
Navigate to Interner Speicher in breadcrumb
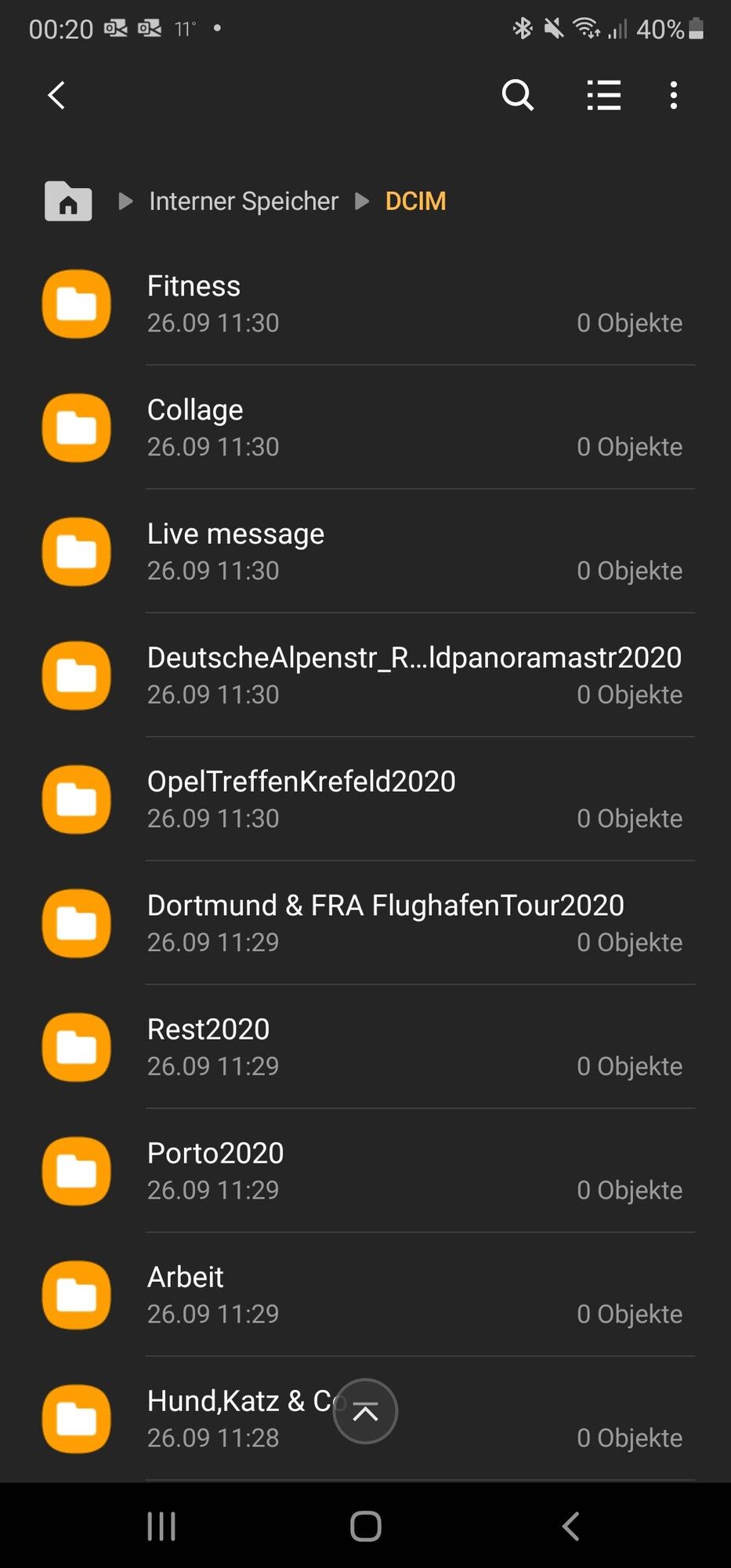click(x=244, y=201)
